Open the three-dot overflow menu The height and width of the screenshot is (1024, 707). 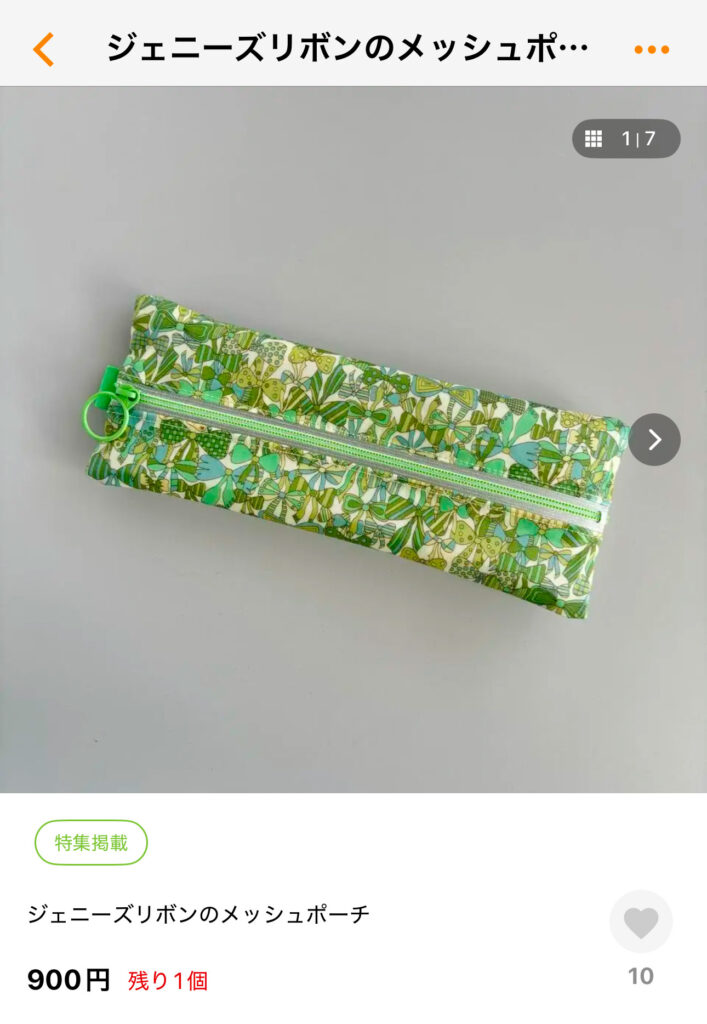[651, 49]
